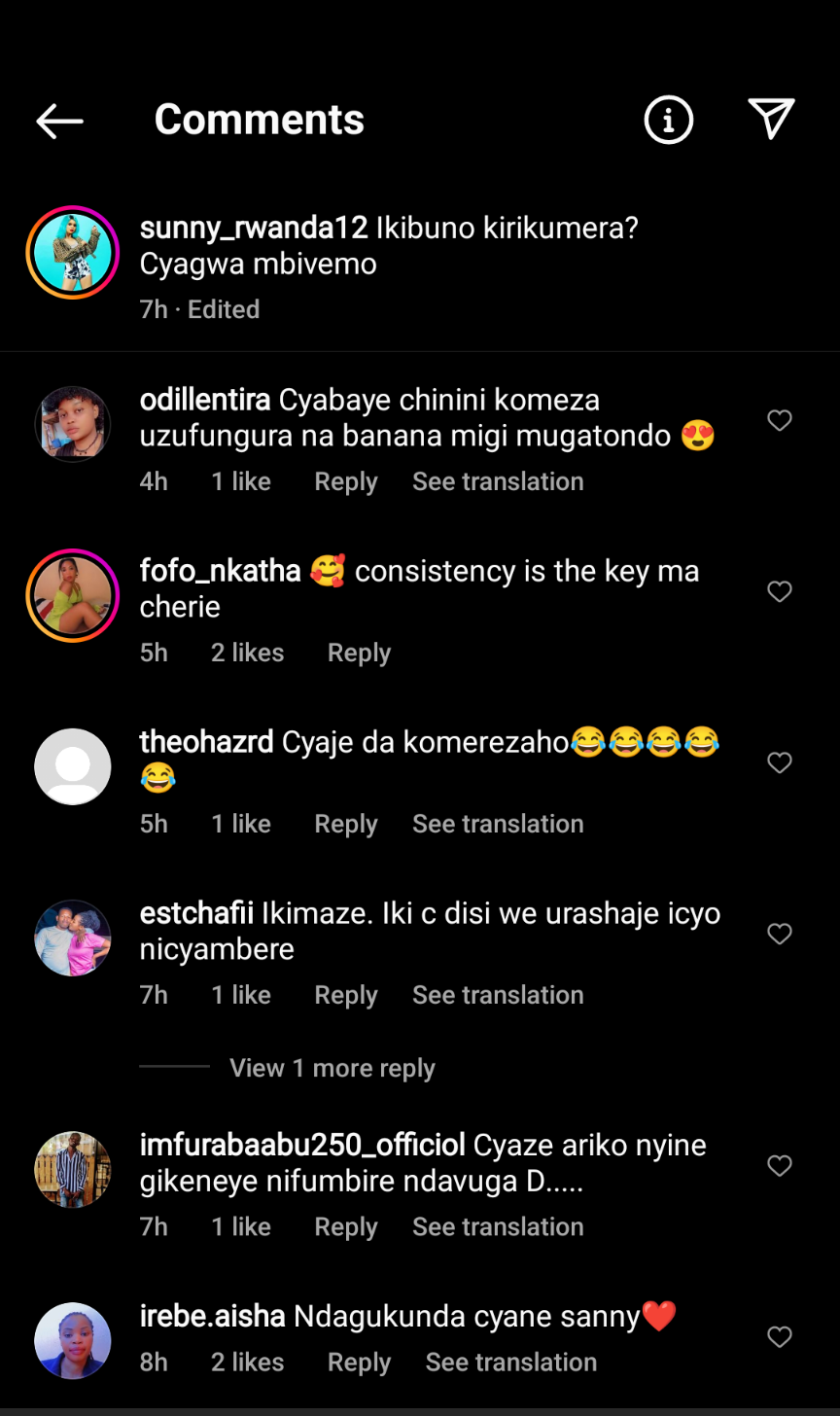
Task: See translation of odillentira's comment
Action: click(x=498, y=481)
